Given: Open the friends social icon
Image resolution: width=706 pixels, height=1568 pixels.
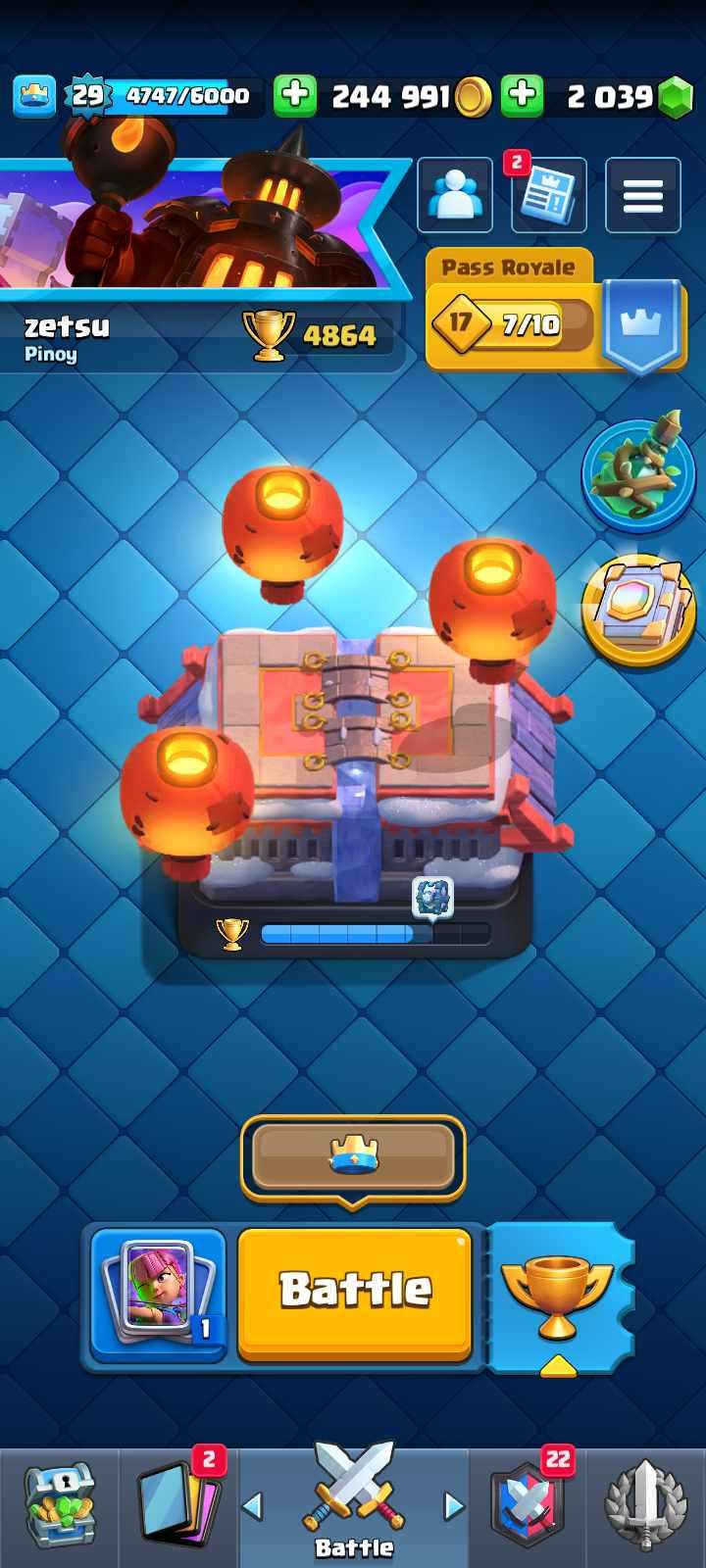Looking at the screenshot, I should [x=455, y=195].
